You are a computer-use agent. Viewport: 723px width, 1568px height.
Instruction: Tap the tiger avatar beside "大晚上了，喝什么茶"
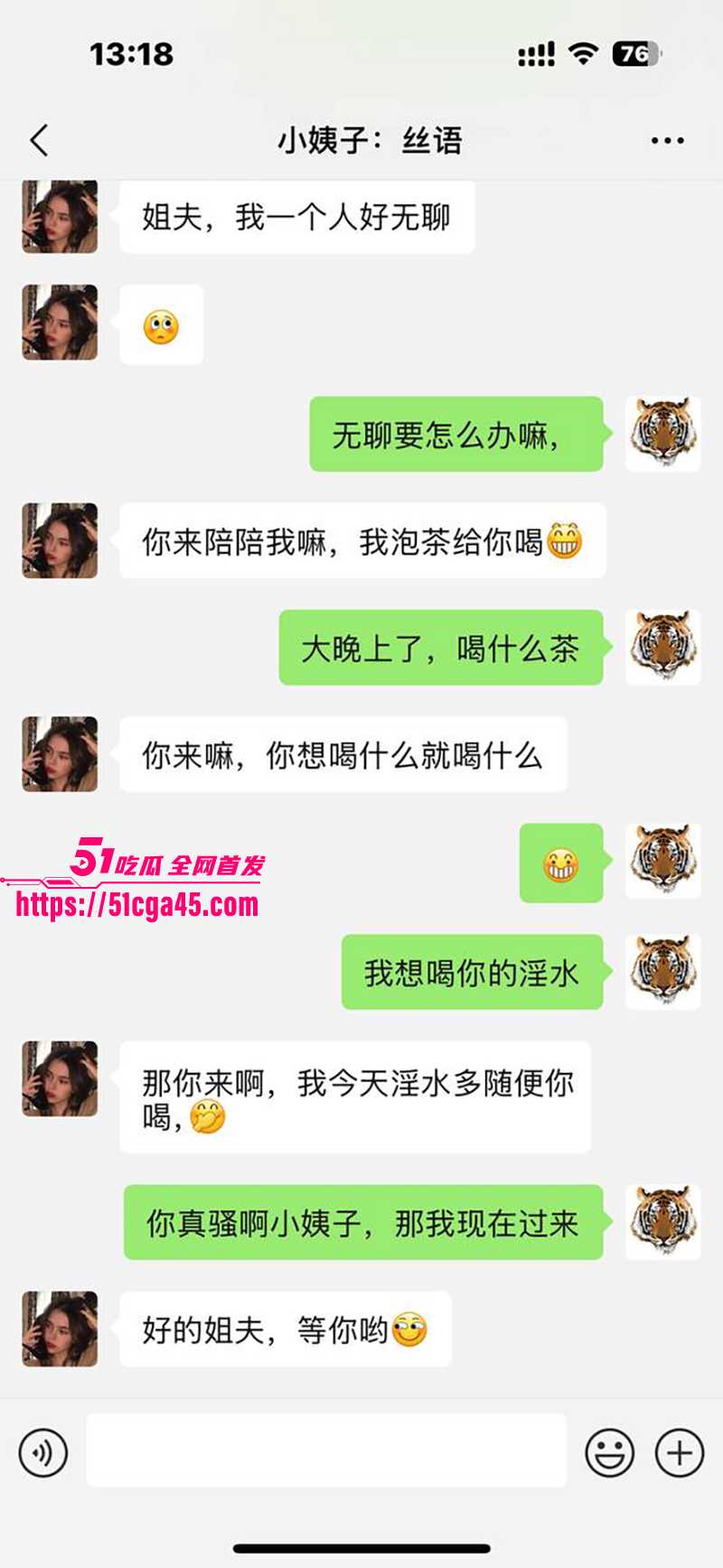point(662,647)
